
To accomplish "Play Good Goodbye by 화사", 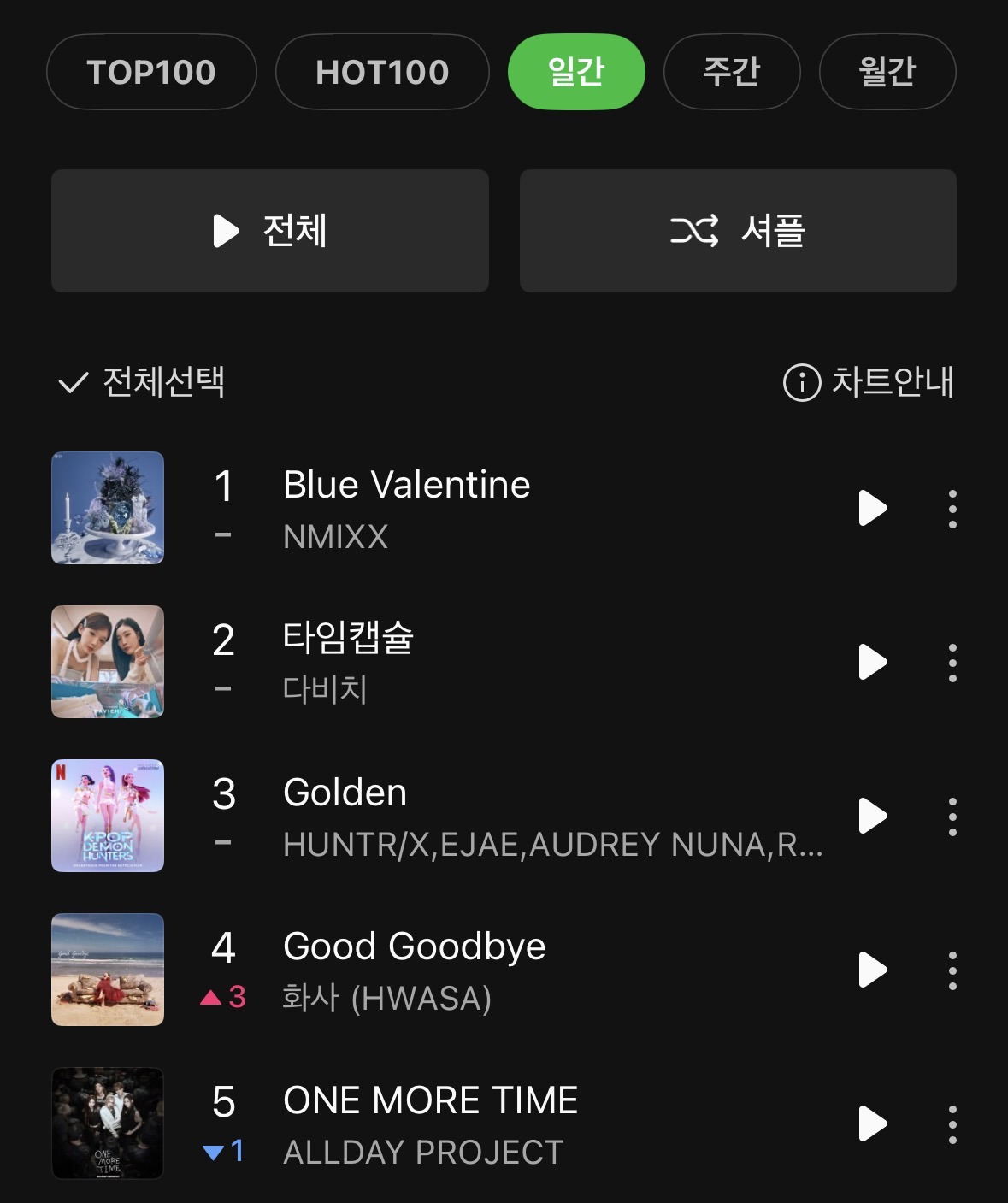I will [872, 970].
